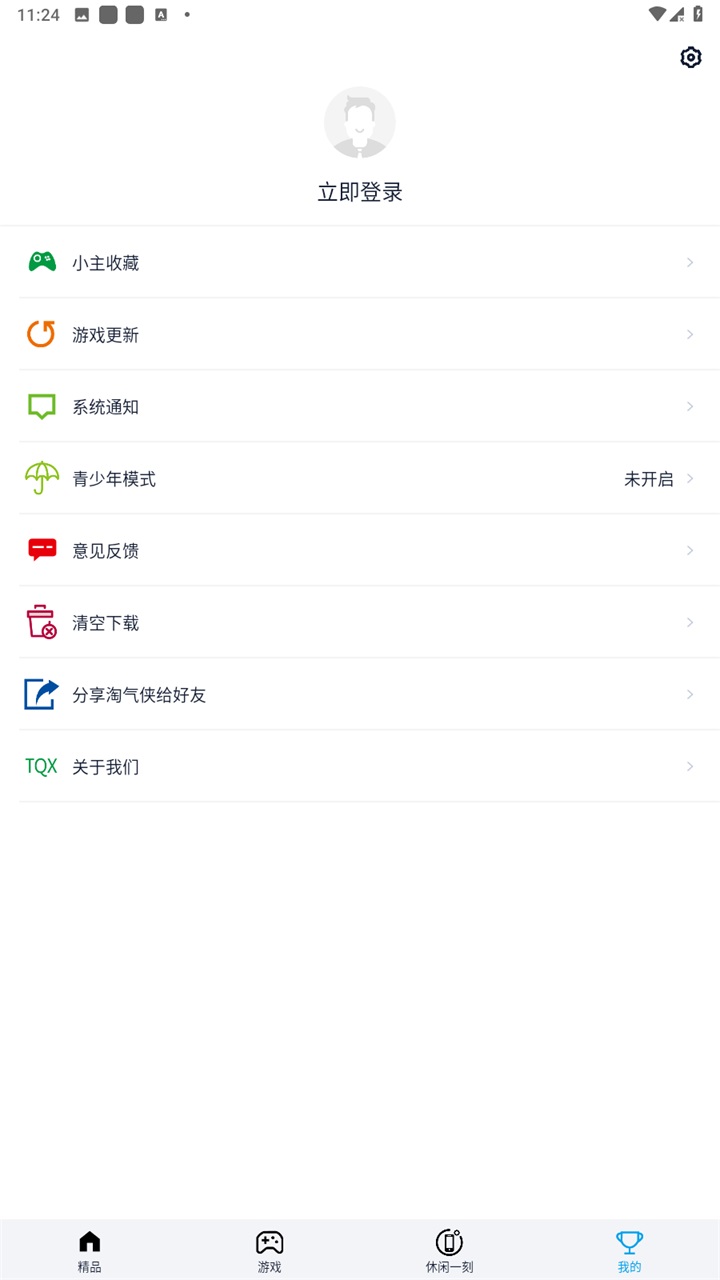720x1280 pixels.
Task: Open the 意见反馈 feedback page
Action: (360, 550)
